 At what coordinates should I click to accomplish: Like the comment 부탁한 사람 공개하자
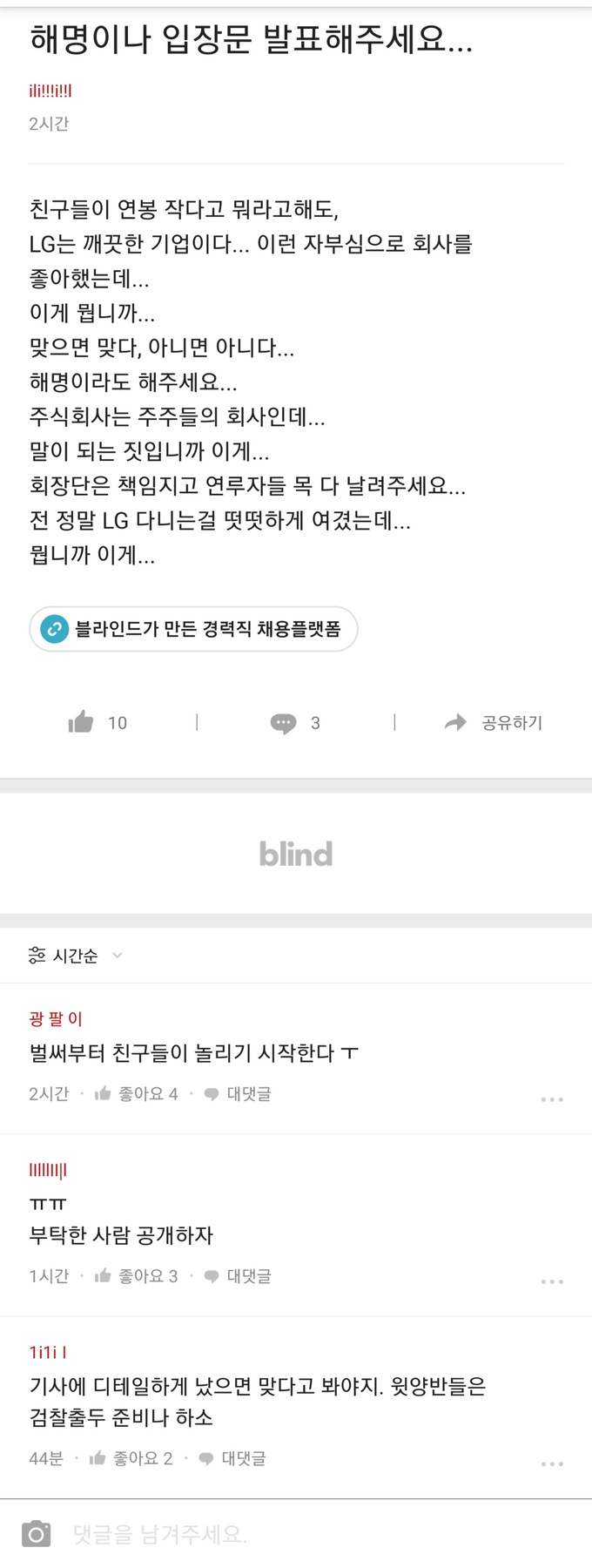tap(136, 1276)
